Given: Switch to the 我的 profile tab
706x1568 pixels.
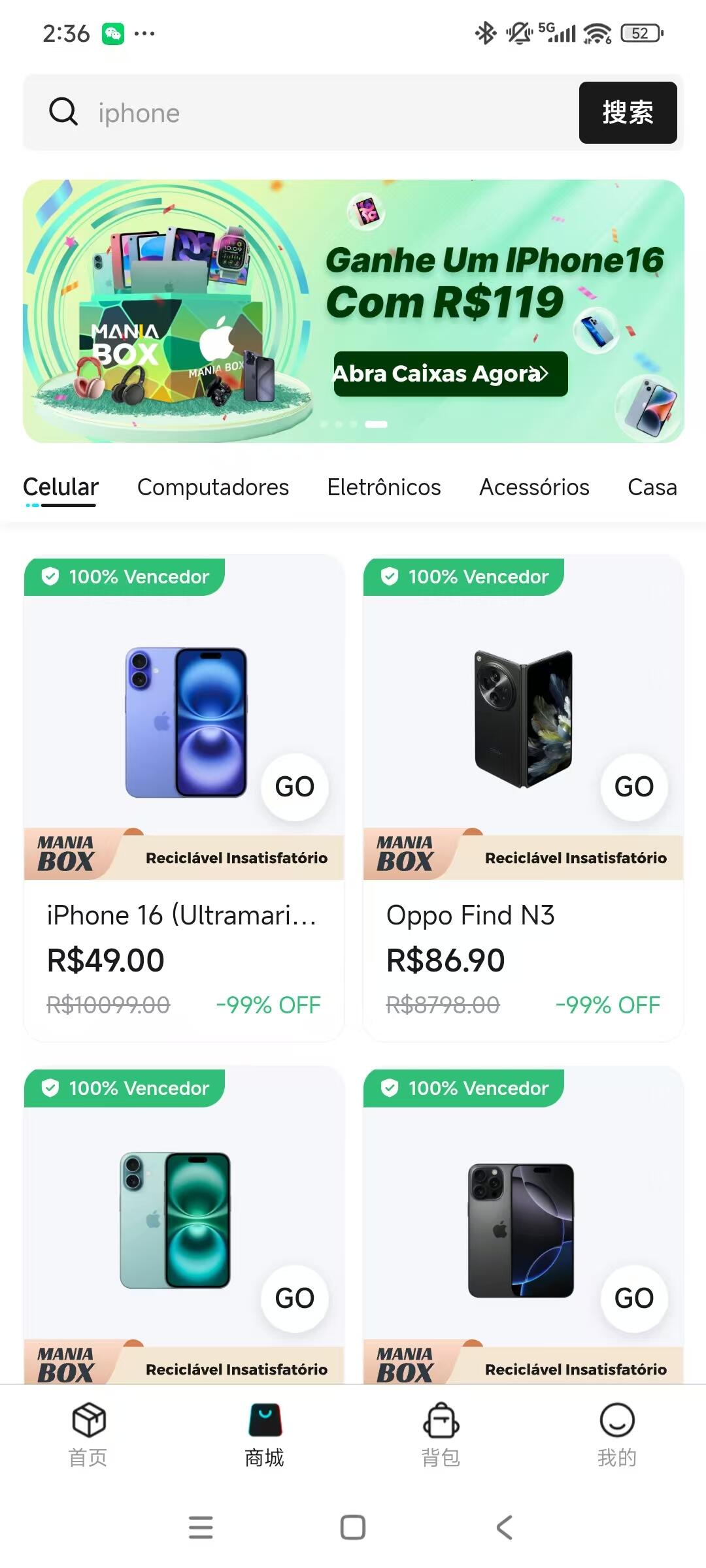Looking at the screenshot, I should [617, 1434].
